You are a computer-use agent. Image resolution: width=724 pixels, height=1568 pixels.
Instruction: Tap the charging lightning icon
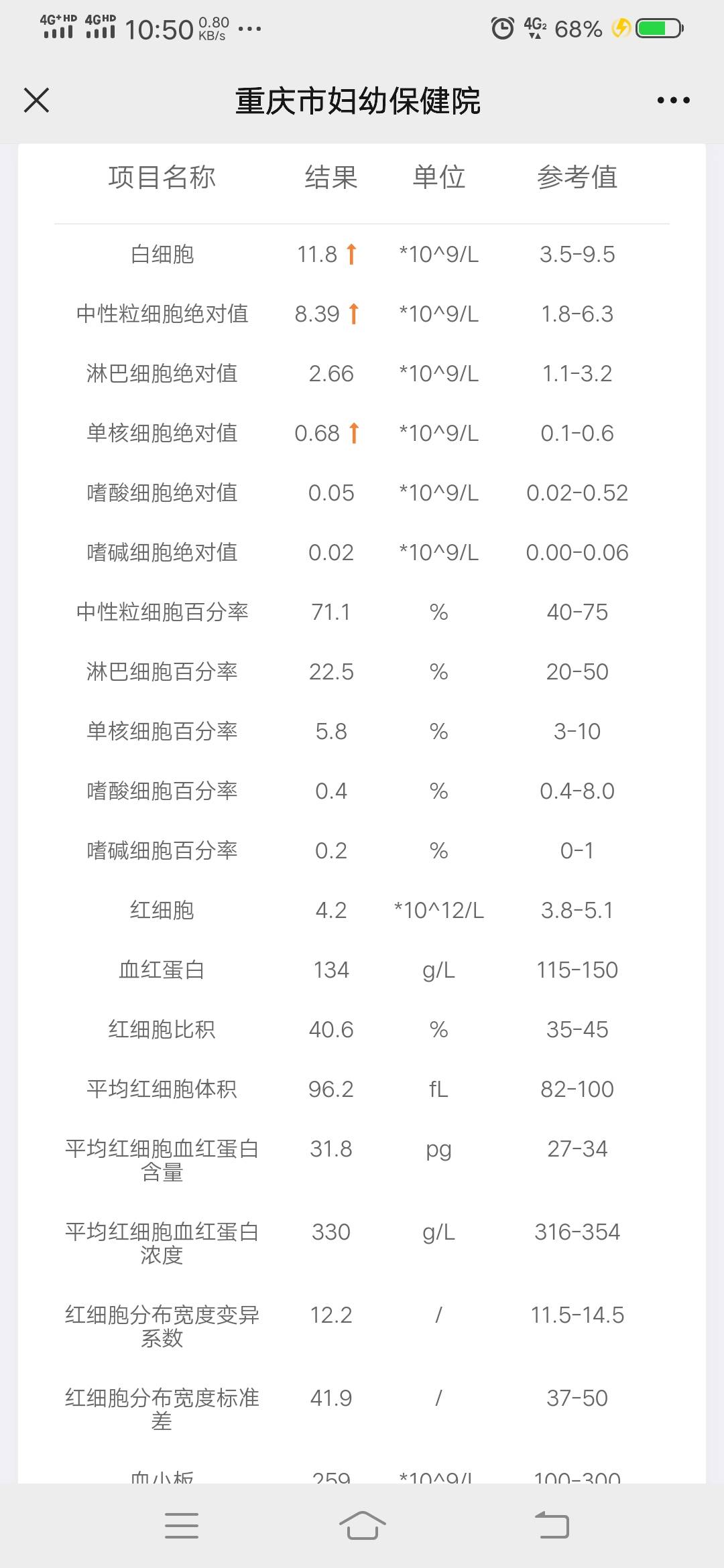coord(620,28)
